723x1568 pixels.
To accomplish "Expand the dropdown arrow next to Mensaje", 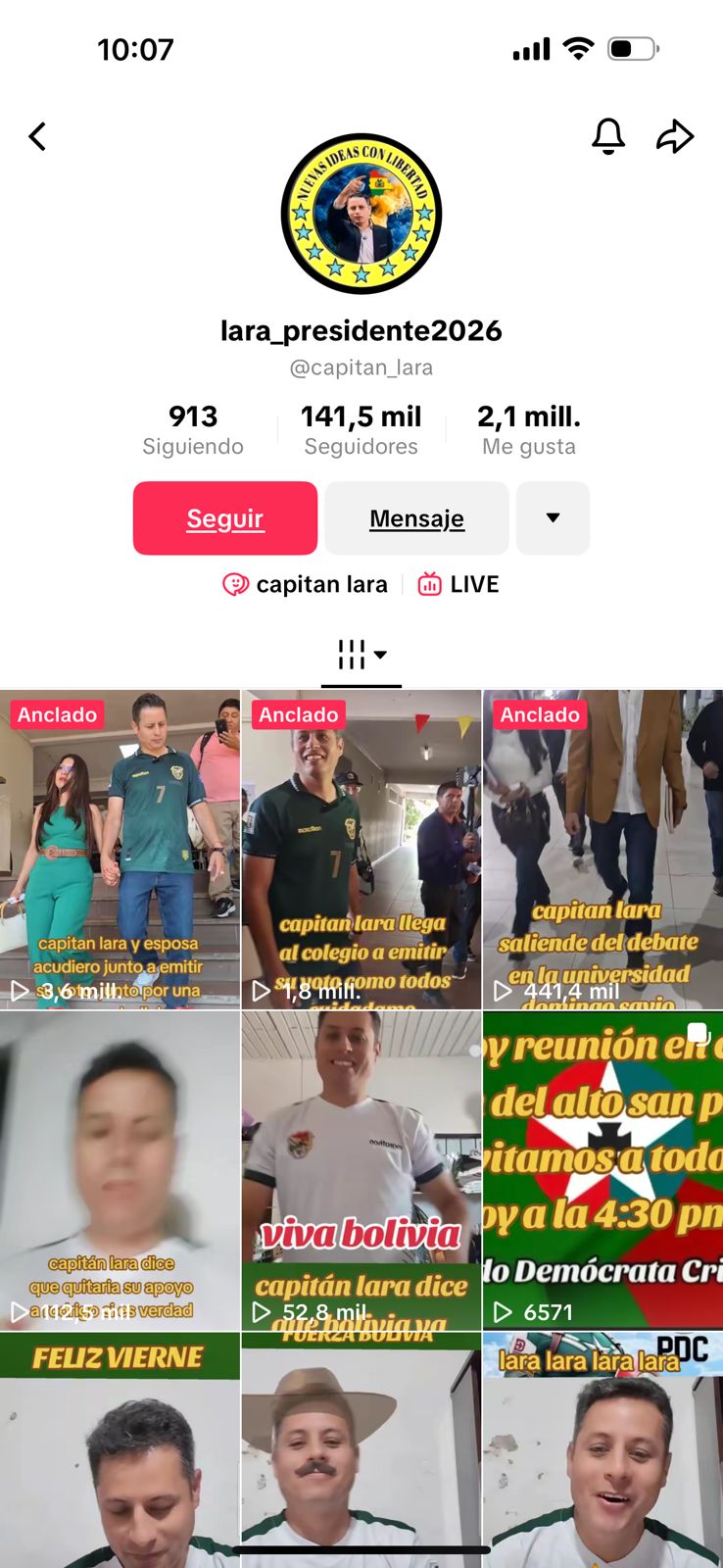I will coord(553,518).
